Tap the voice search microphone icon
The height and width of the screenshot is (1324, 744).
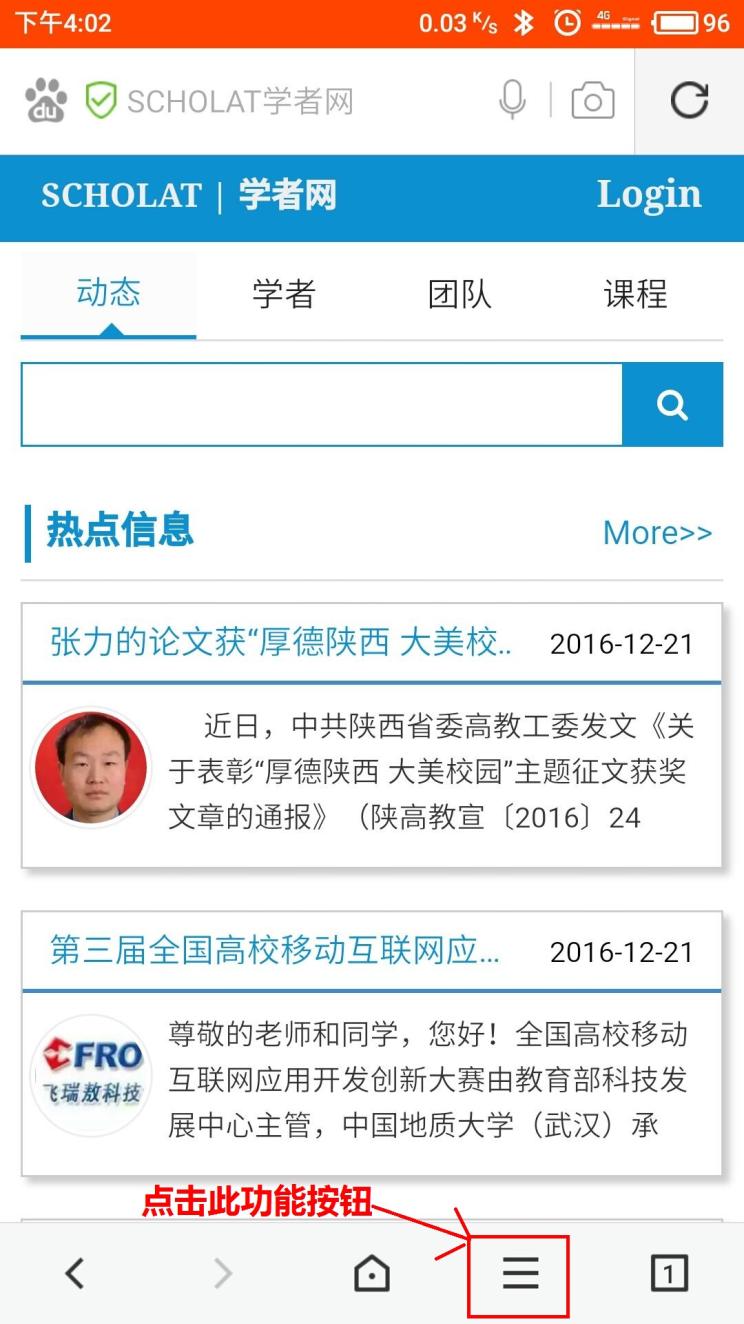[512, 101]
